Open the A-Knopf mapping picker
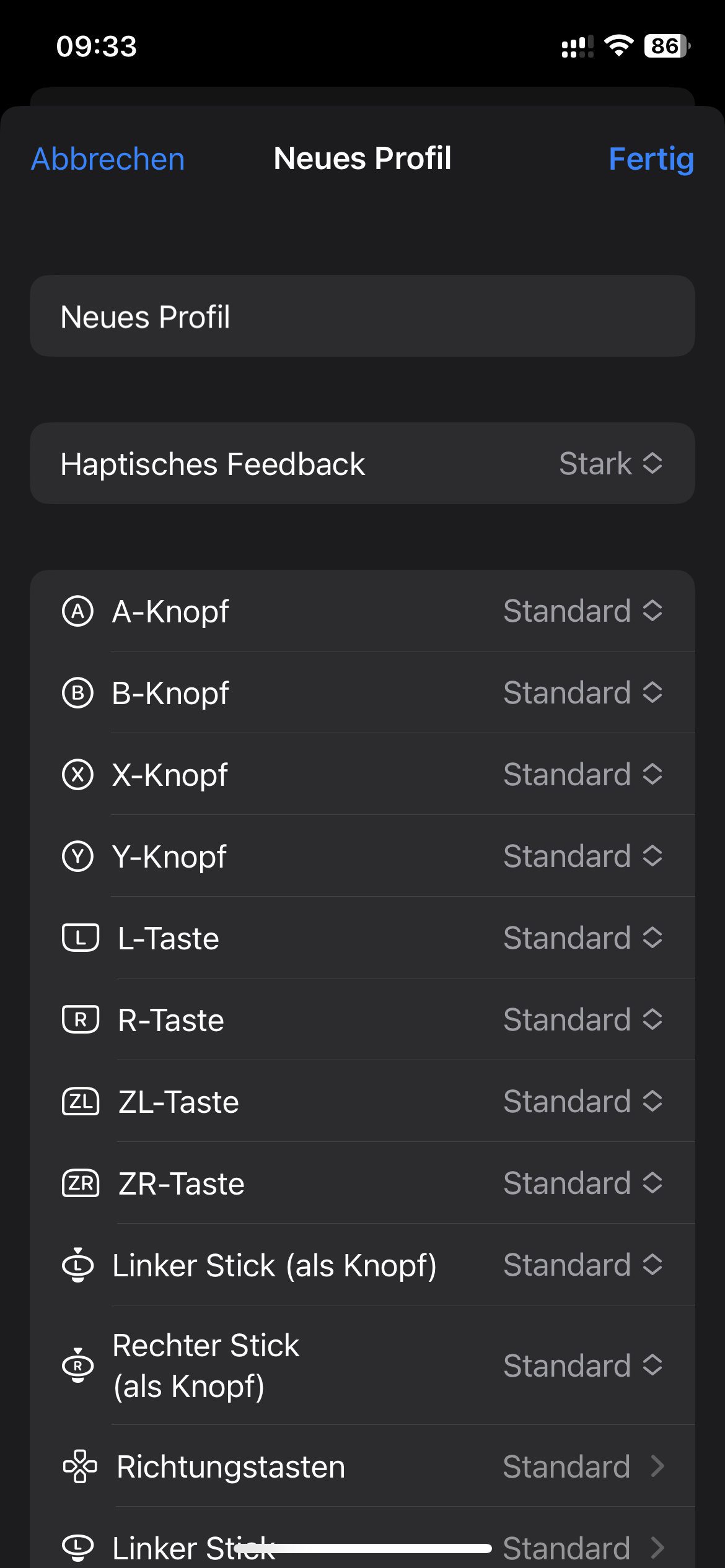The height and width of the screenshot is (1568, 725). pyautogui.click(x=362, y=611)
